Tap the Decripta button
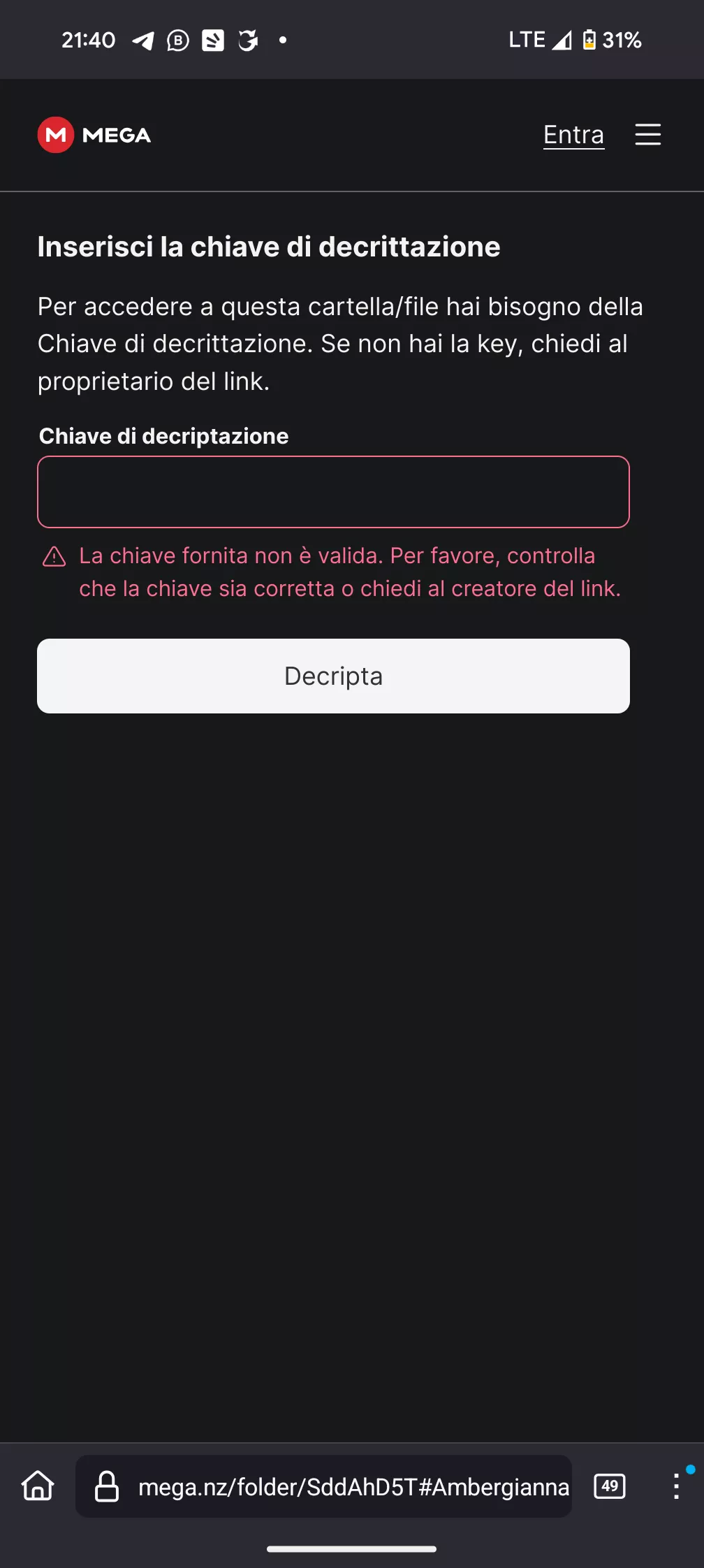The height and width of the screenshot is (1568, 704). point(333,676)
